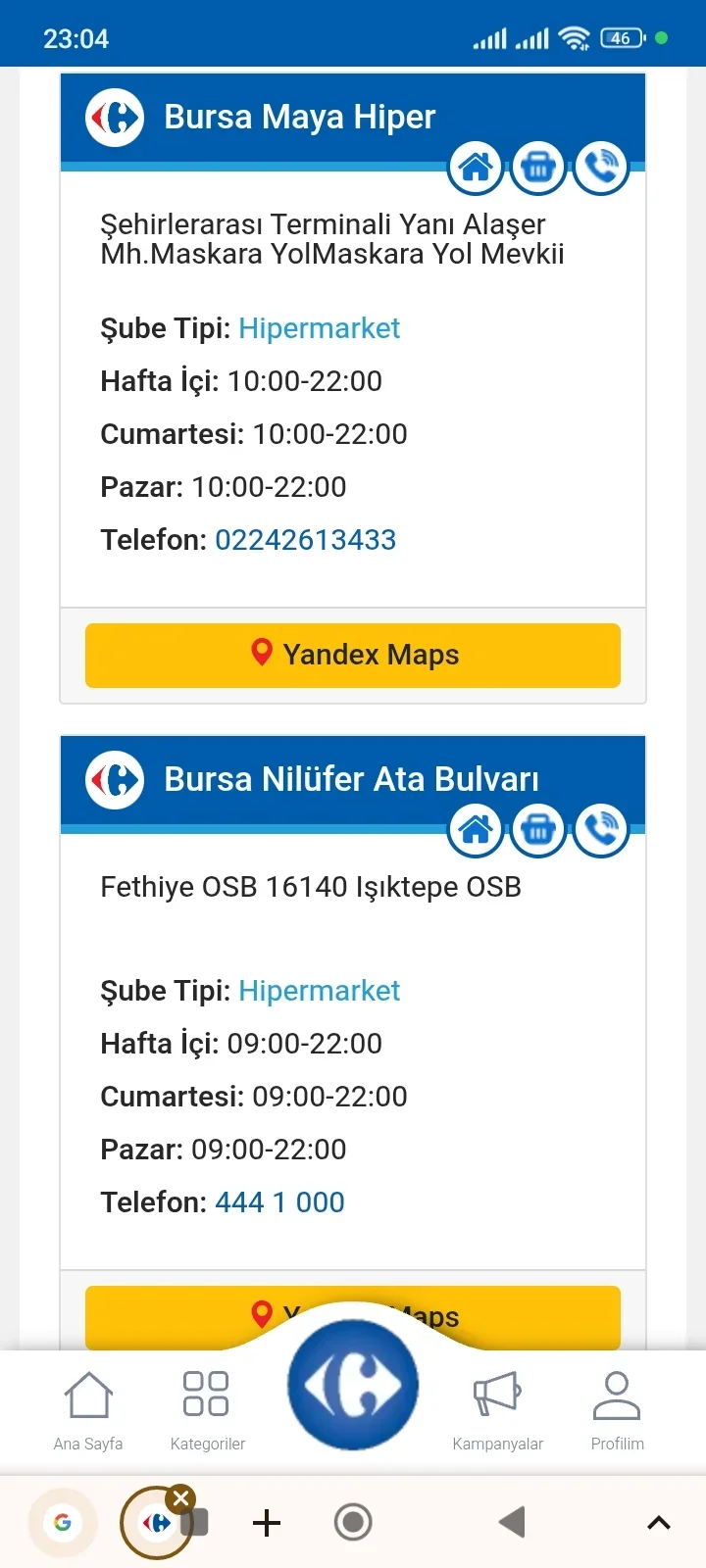
Task: Close the Carrefour browser tab
Action: [180, 1496]
